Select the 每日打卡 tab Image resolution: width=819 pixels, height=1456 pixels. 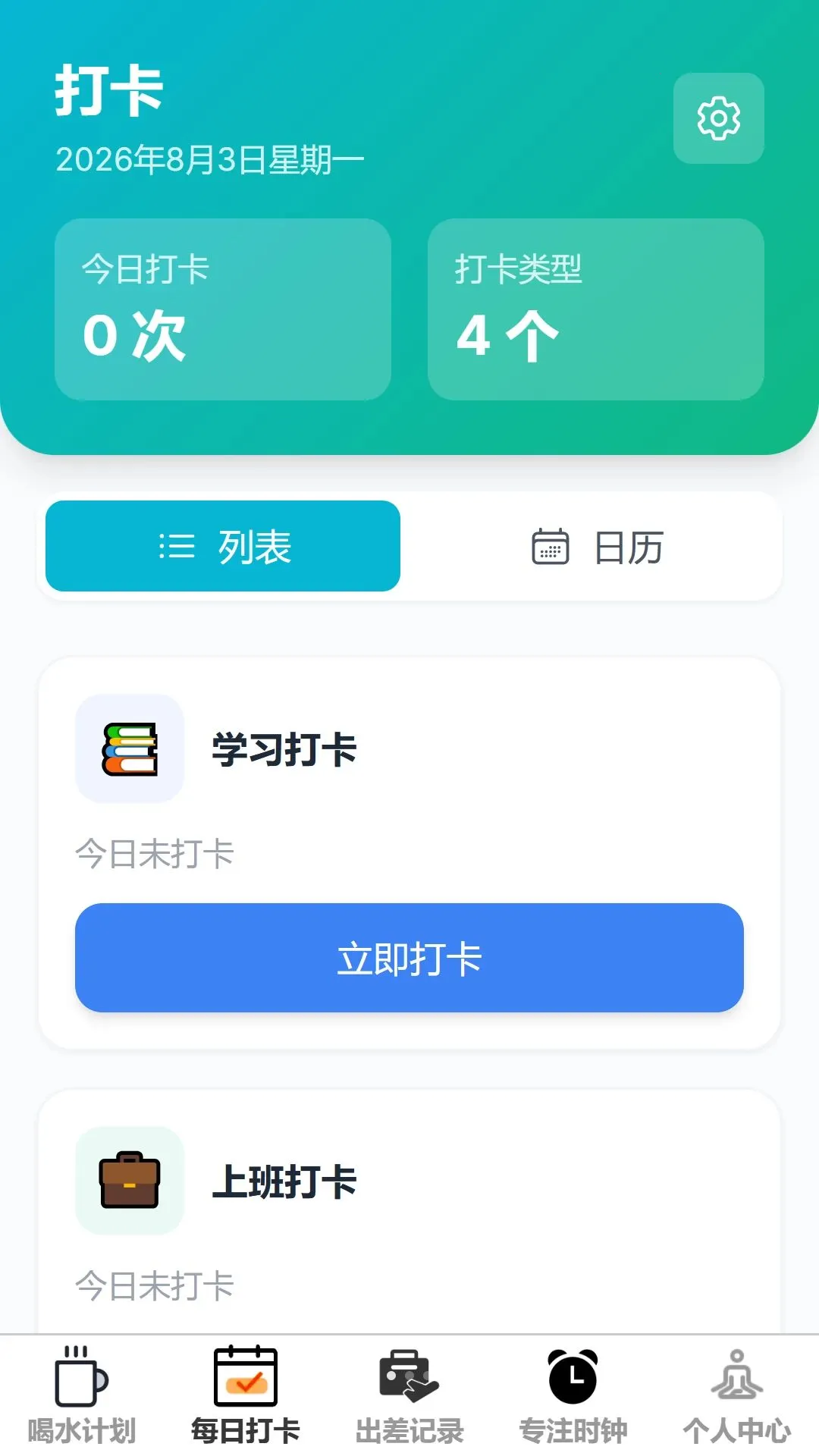point(246,1396)
